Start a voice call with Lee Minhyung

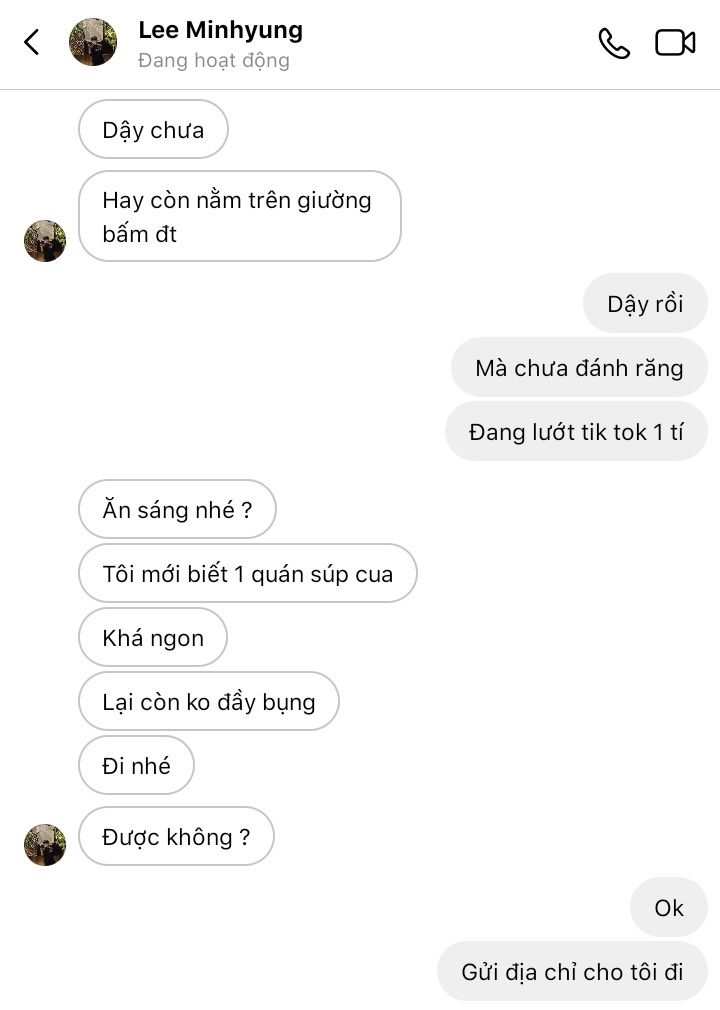(x=613, y=43)
